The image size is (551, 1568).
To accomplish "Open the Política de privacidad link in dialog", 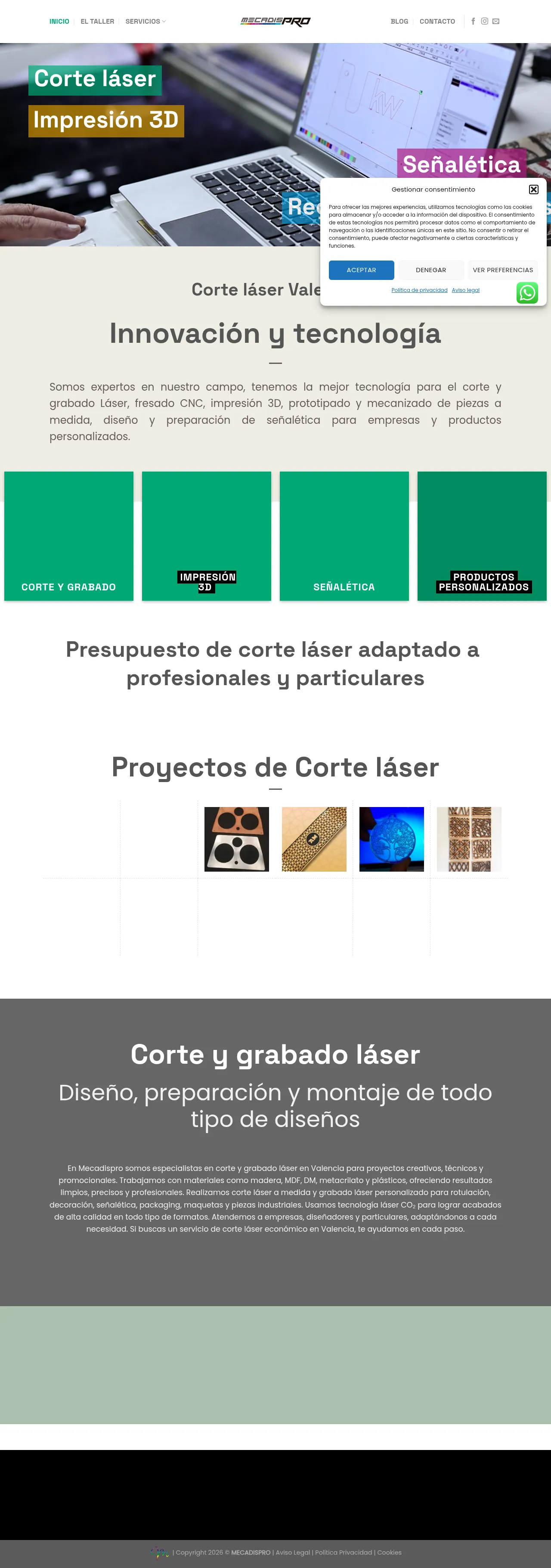I will coord(419,290).
